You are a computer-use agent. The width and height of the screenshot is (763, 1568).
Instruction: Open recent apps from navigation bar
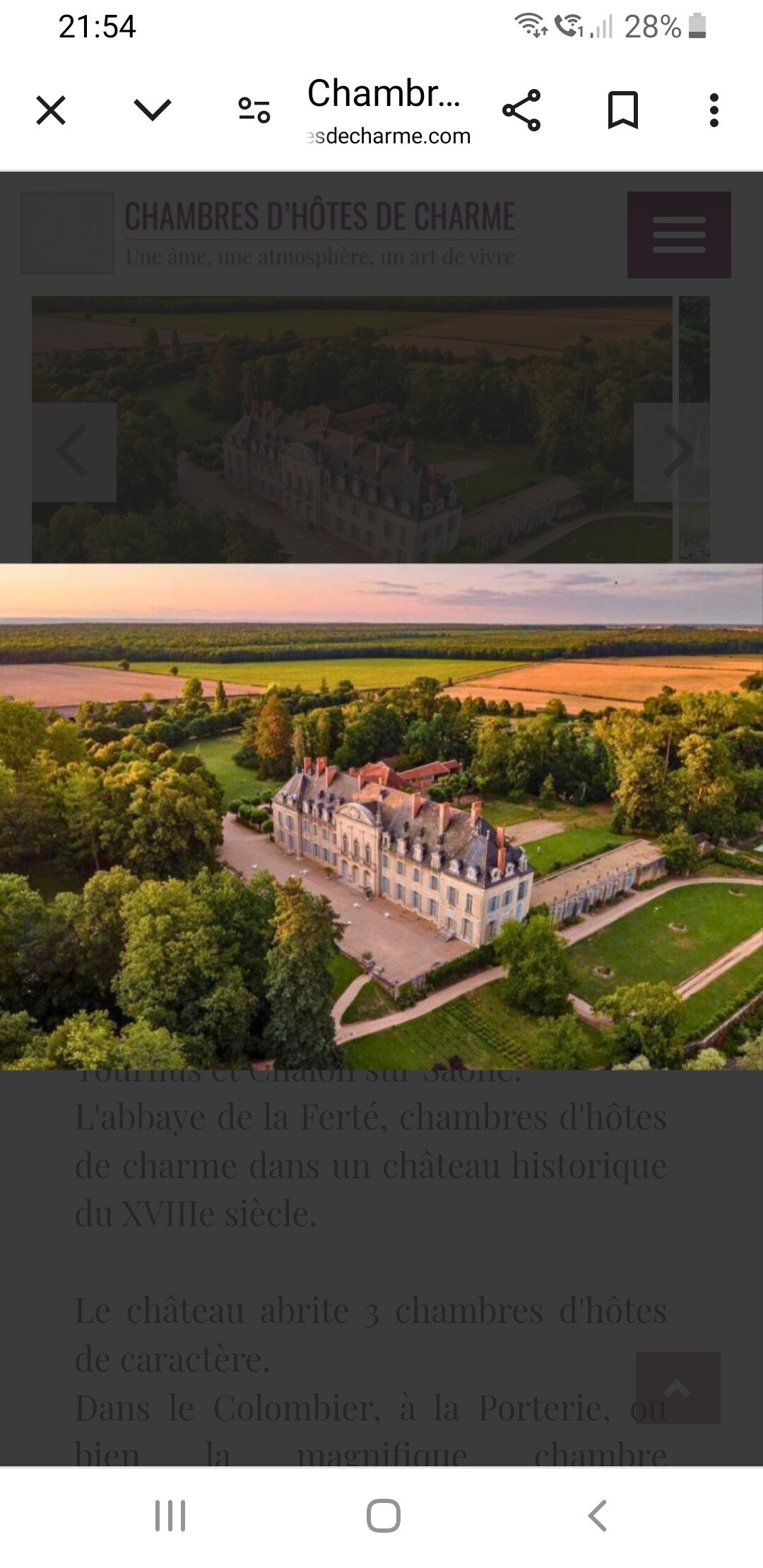tap(170, 1516)
